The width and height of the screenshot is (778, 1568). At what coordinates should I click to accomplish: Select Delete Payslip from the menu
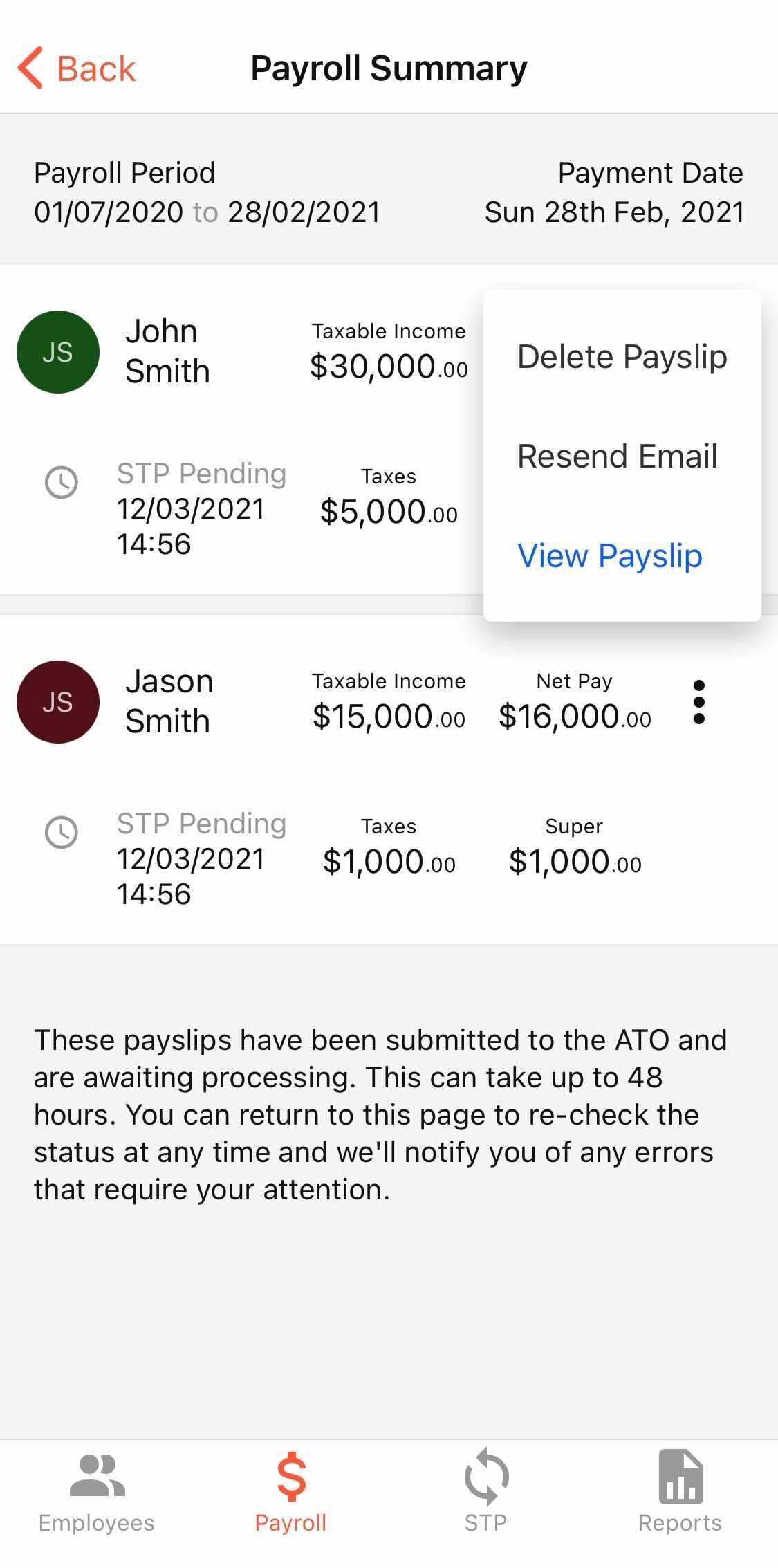(x=622, y=357)
